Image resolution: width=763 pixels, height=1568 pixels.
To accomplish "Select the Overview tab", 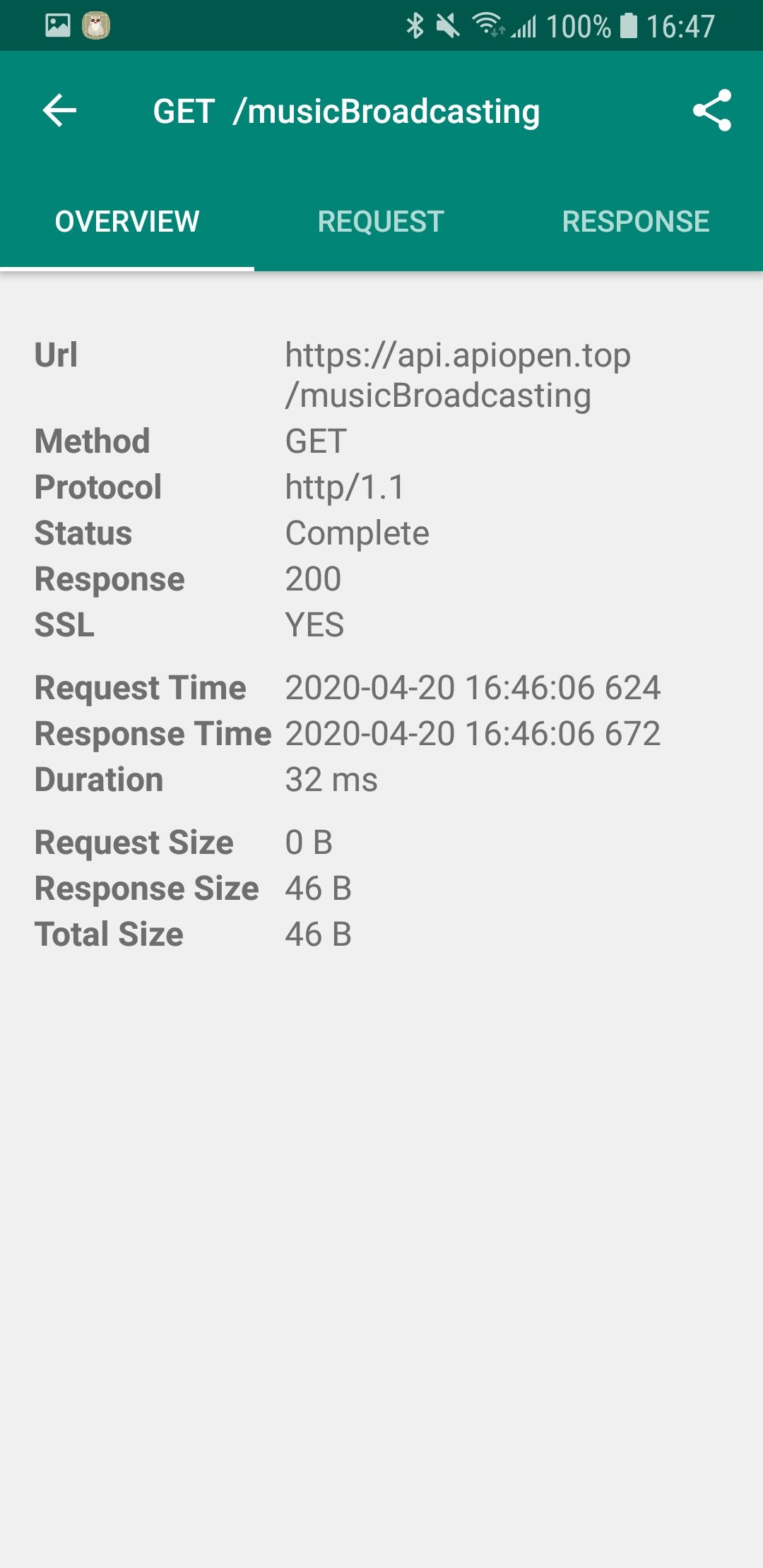I will (127, 222).
